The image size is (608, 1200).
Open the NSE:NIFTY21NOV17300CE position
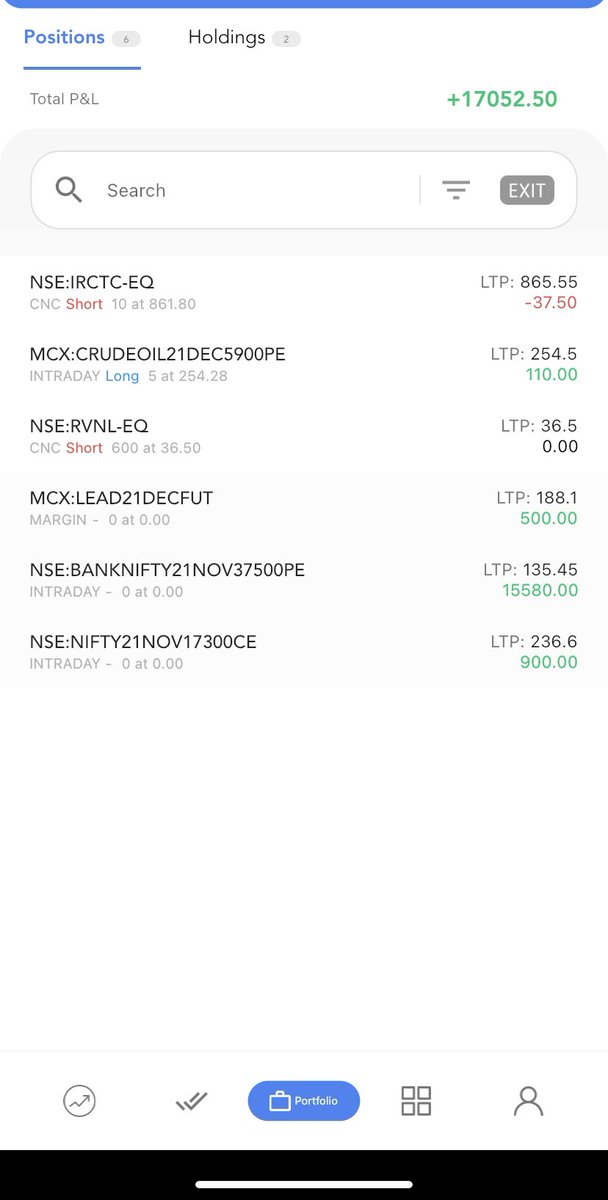click(304, 652)
